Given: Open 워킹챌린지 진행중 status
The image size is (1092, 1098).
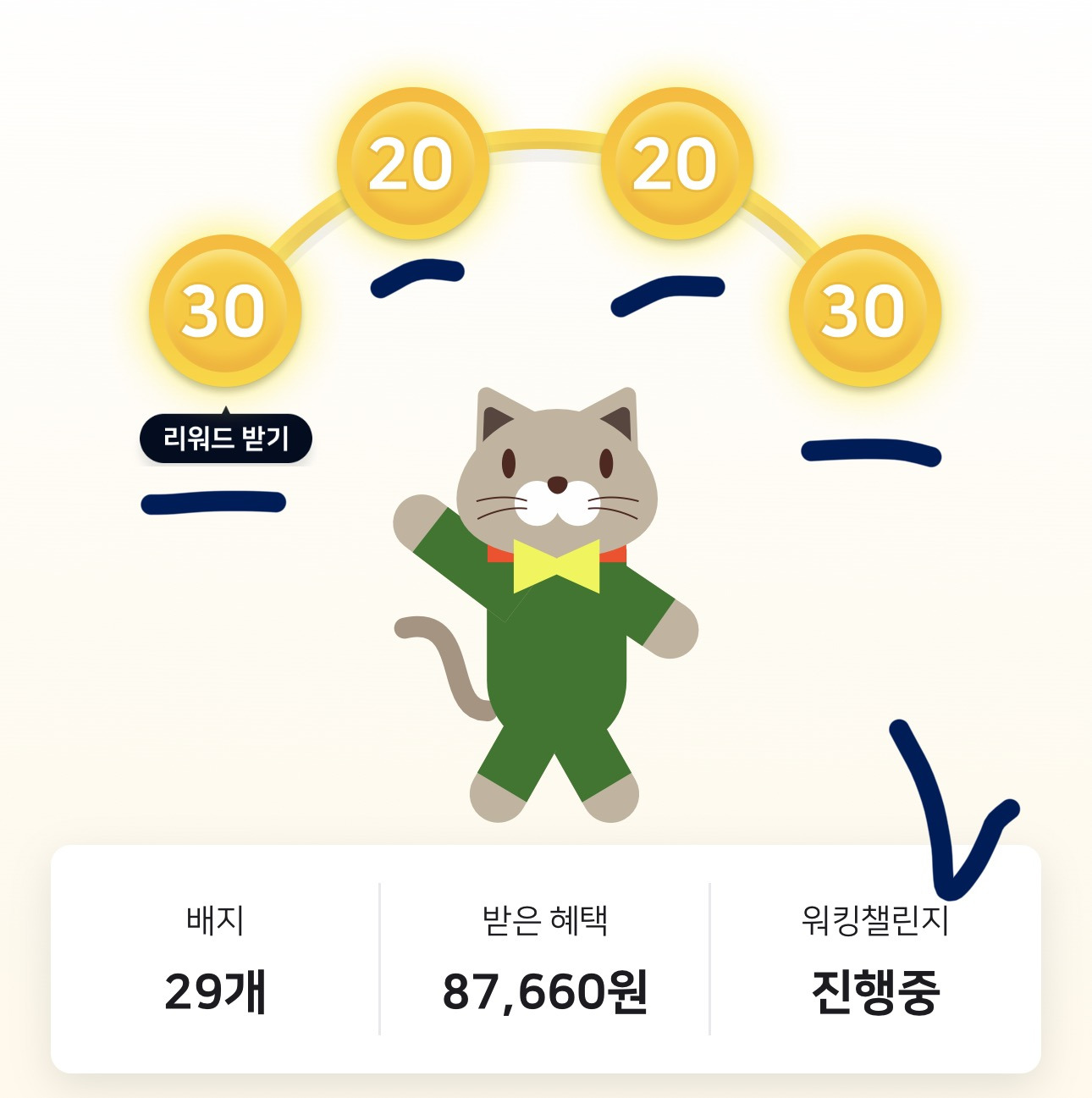Looking at the screenshot, I should pos(875,959).
